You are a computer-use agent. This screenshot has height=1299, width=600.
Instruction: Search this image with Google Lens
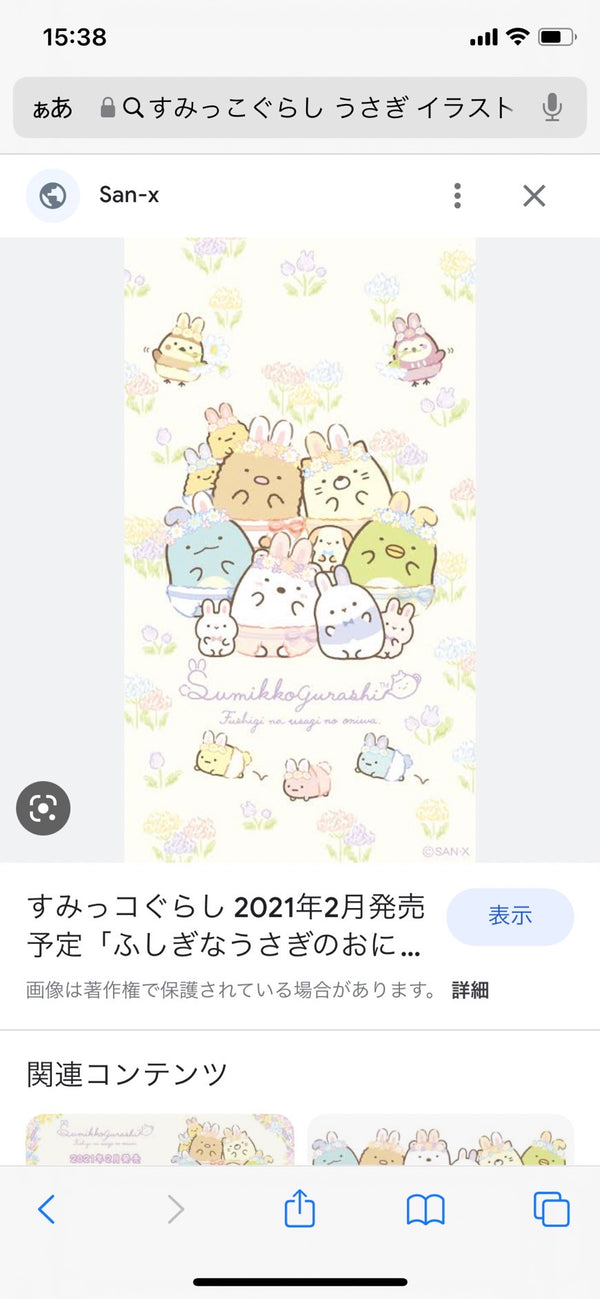pyautogui.click(x=43, y=808)
